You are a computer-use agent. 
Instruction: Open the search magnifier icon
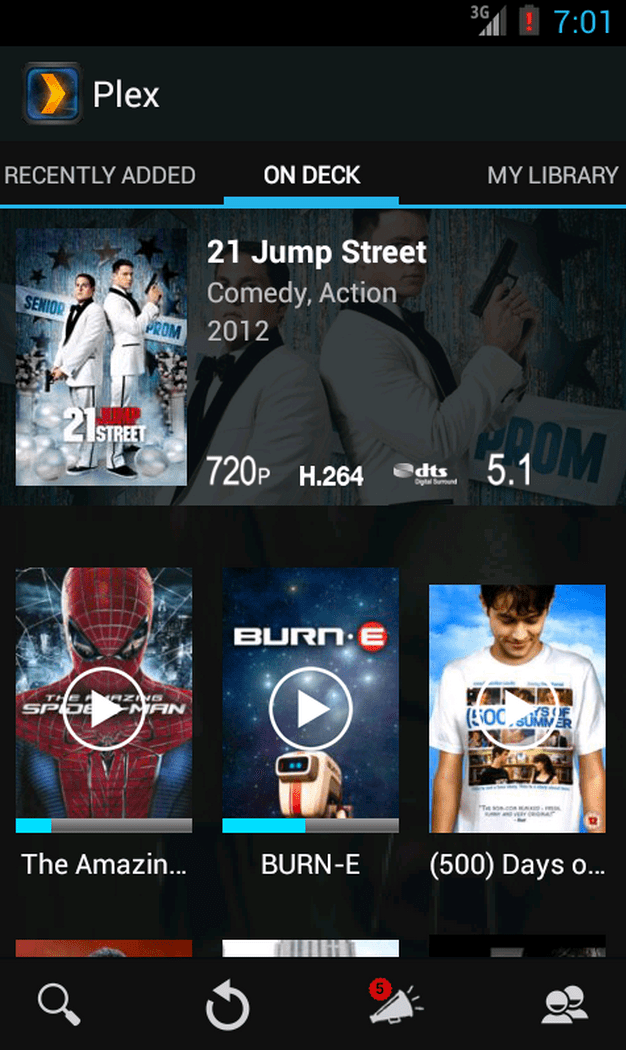pyautogui.click(x=60, y=1005)
